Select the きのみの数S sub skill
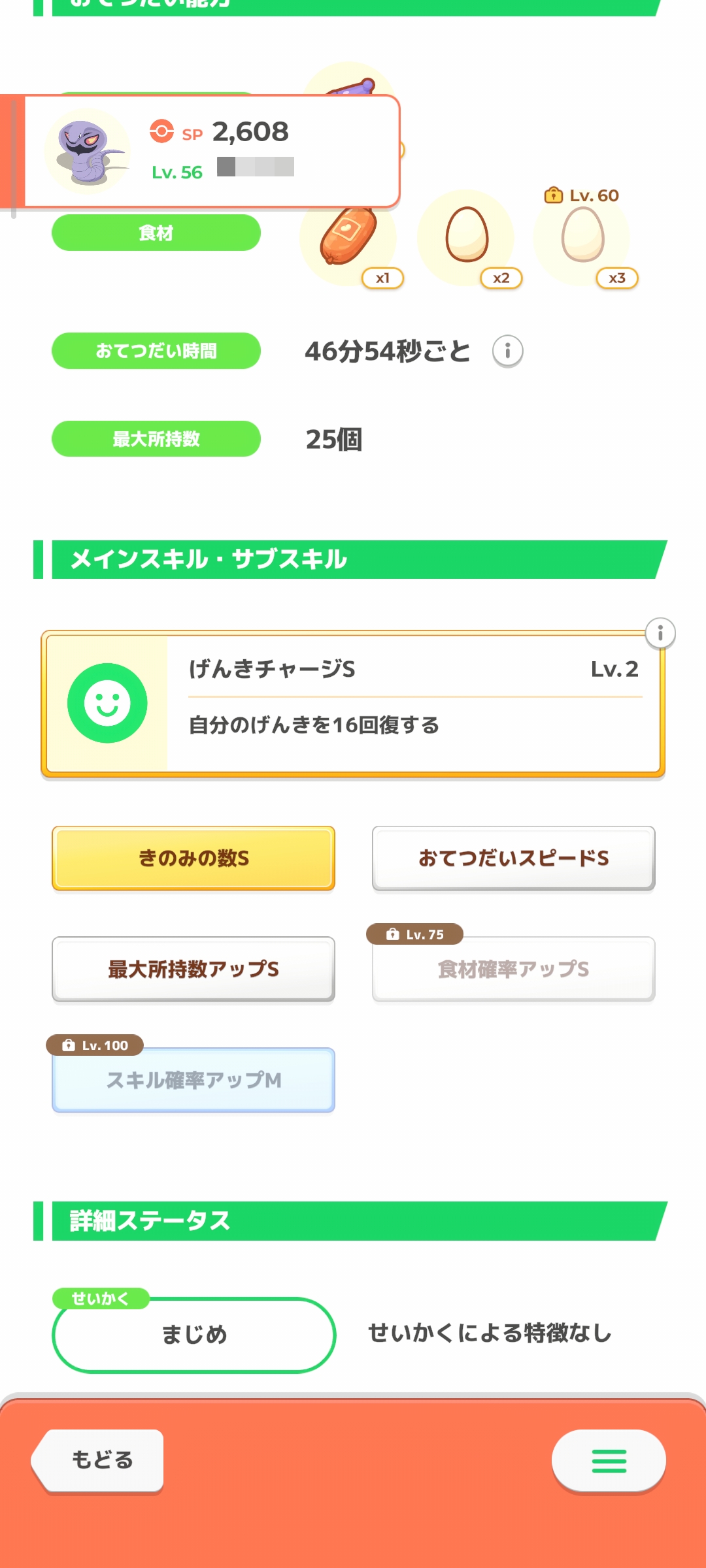Screen dimensions: 706x1568 pyautogui.click(x=193, y=858)
